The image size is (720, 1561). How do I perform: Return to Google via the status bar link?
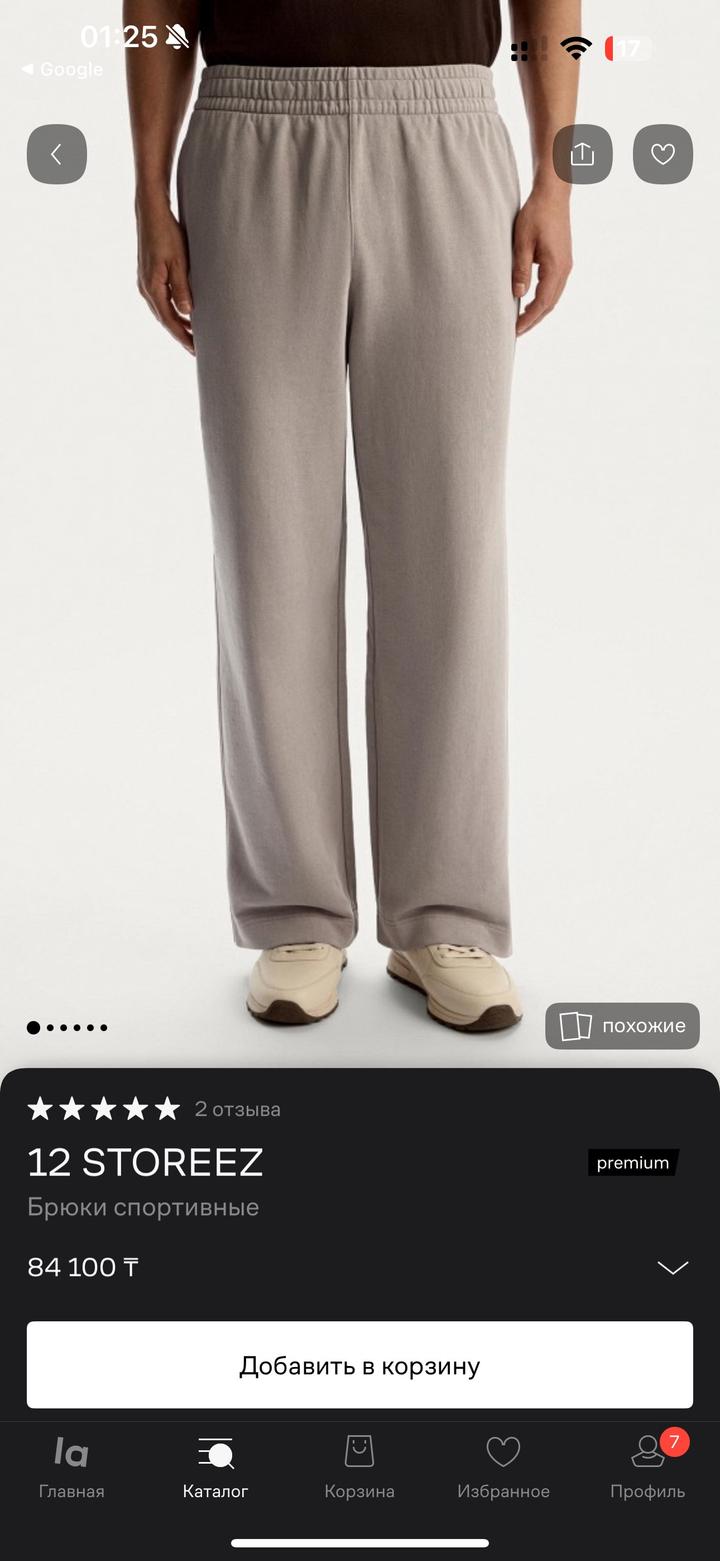pyautogui.click(x=62, y=69)
